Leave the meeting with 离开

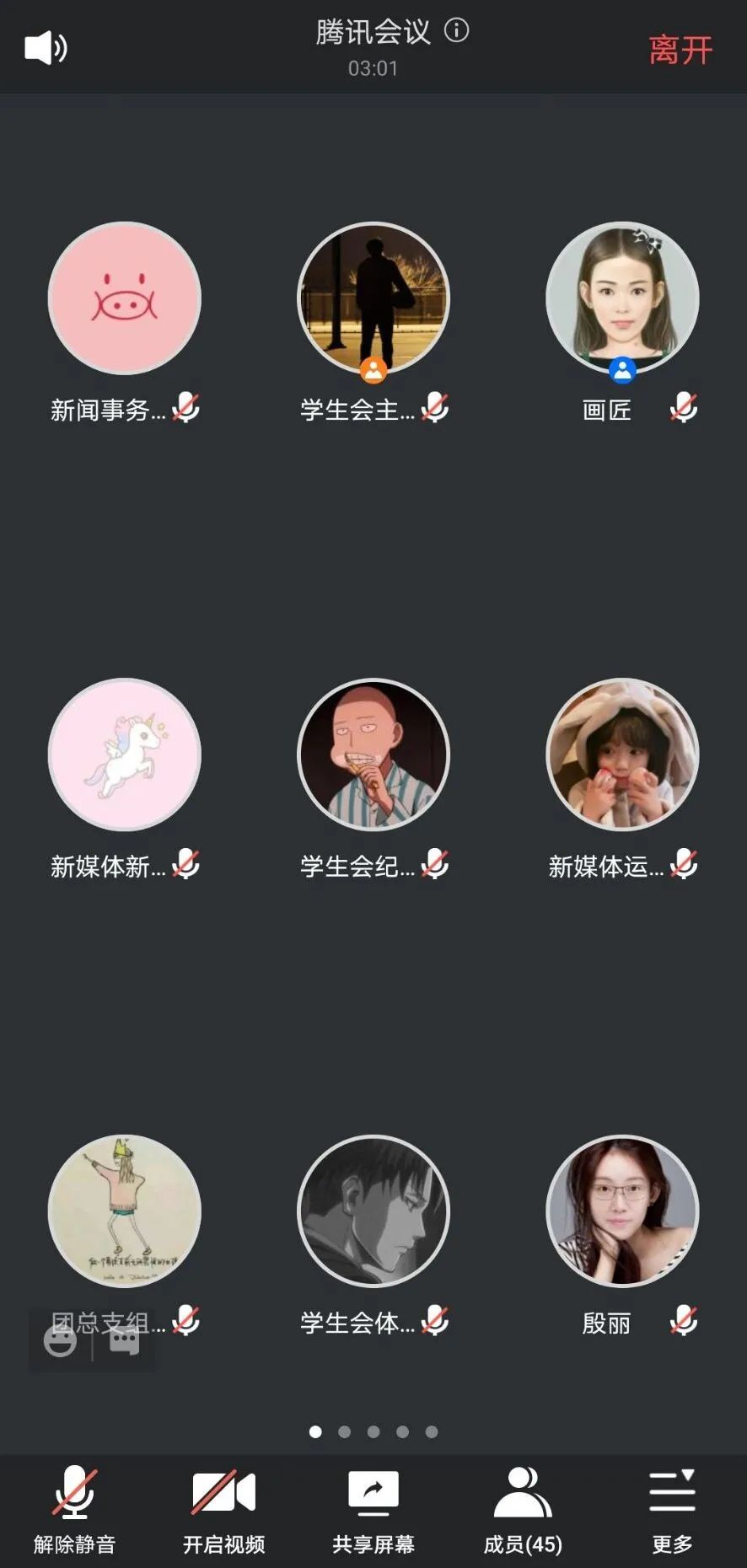click(680, 50)
